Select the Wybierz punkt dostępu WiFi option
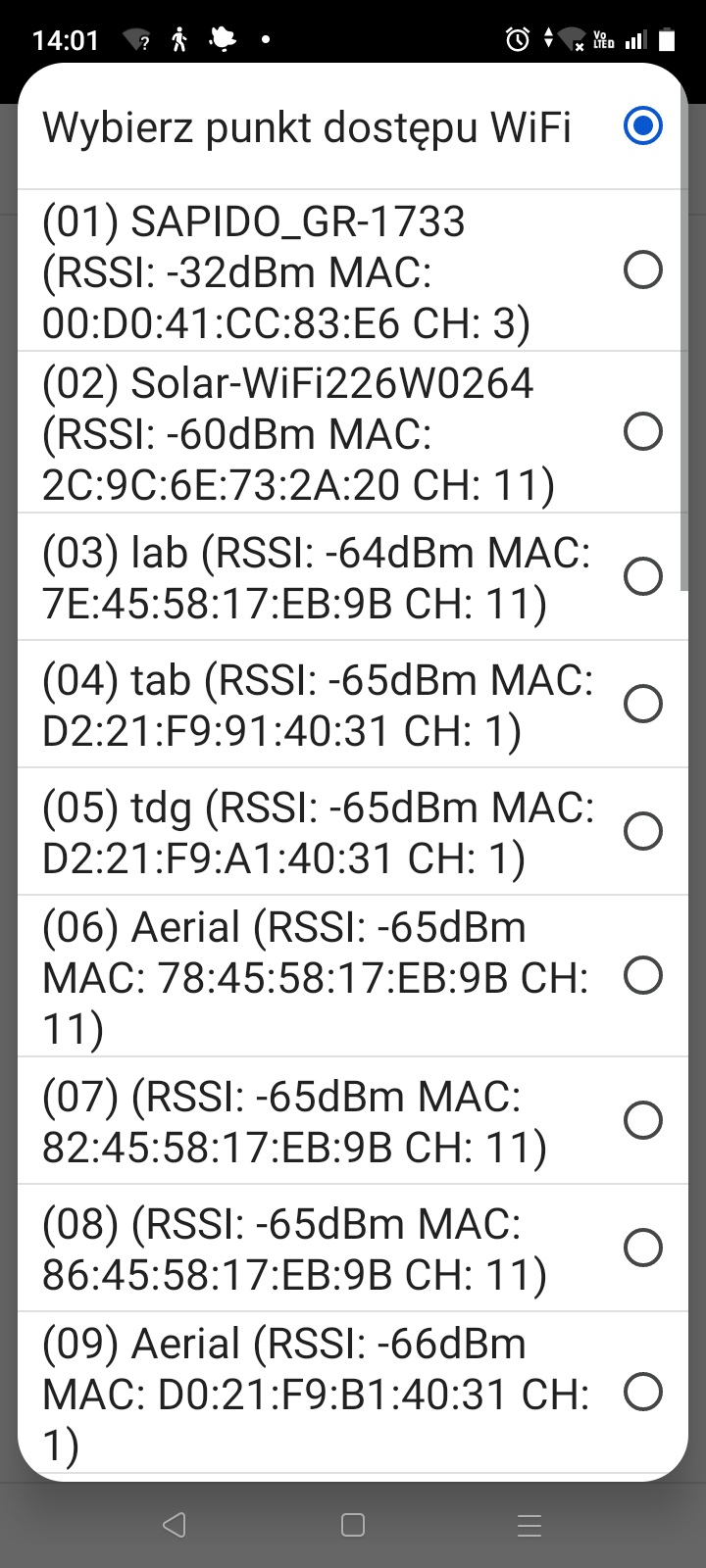This screenshot has width=706, height=1568. pyautogui.click(x=352, y=126)
